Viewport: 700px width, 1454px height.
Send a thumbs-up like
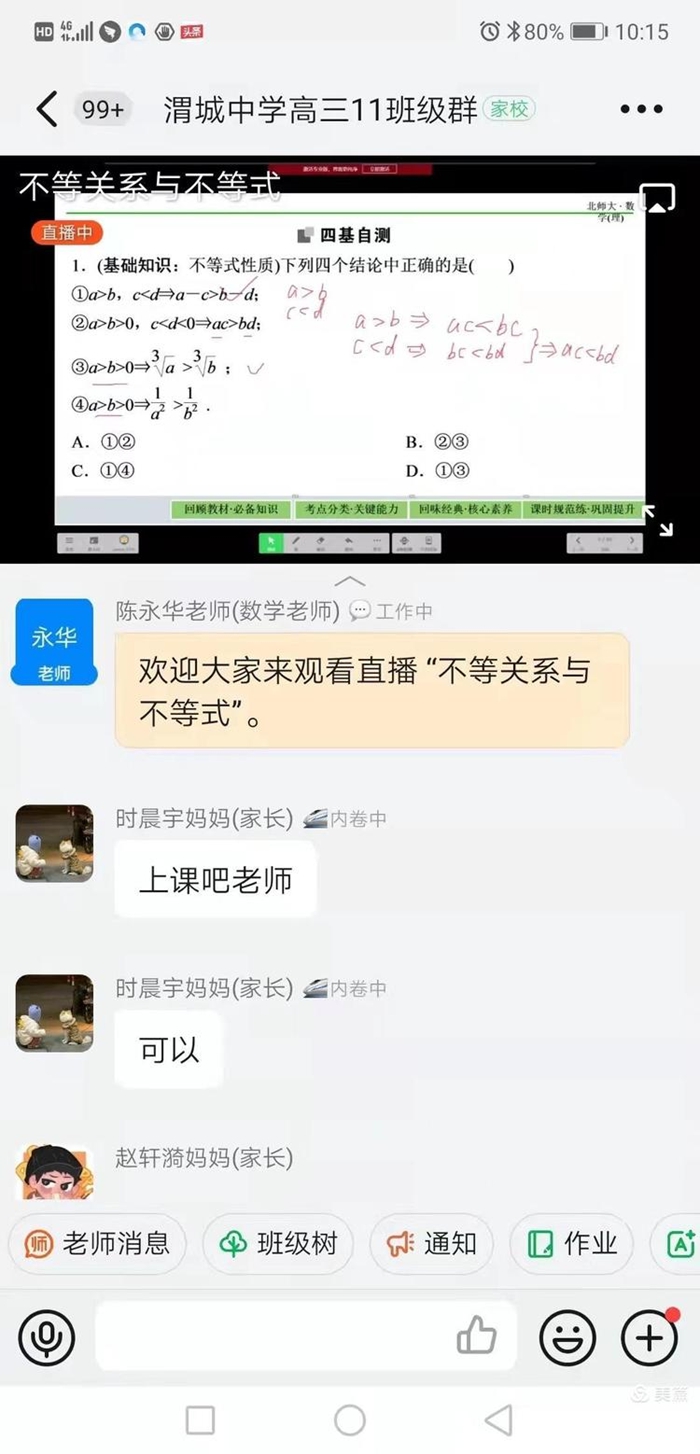[x=477, y=1335]
